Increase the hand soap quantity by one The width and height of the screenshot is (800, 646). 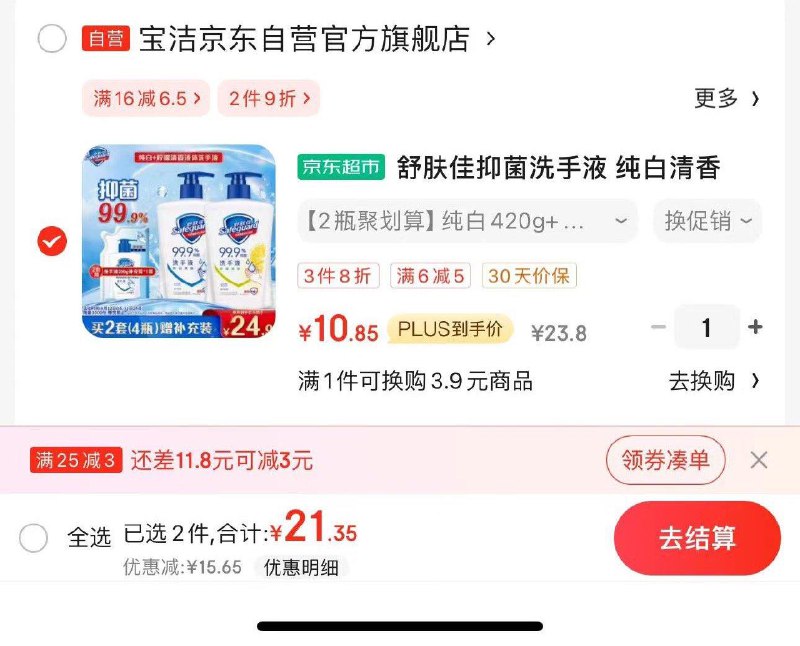(x=755, y=328)
